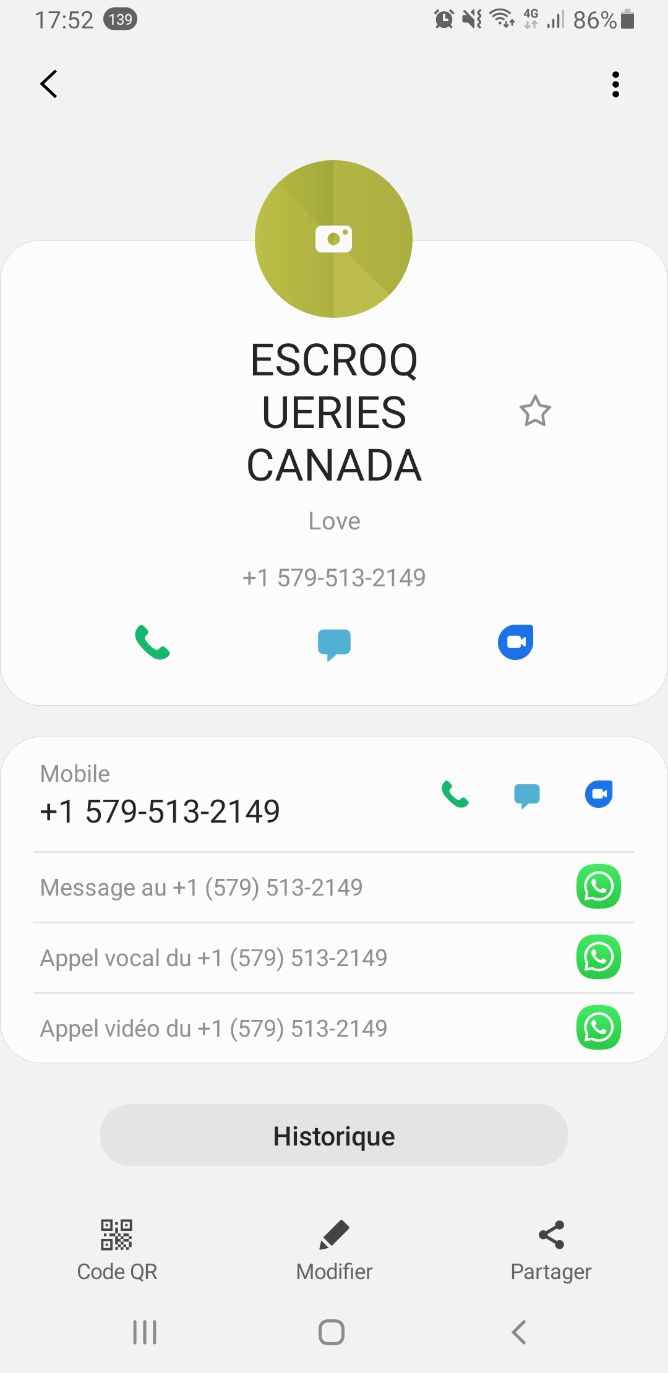The width and height of the screenshot is (668, 1373).
Task: Go back using the top-left arrow
Action: (x=49, y=84)
